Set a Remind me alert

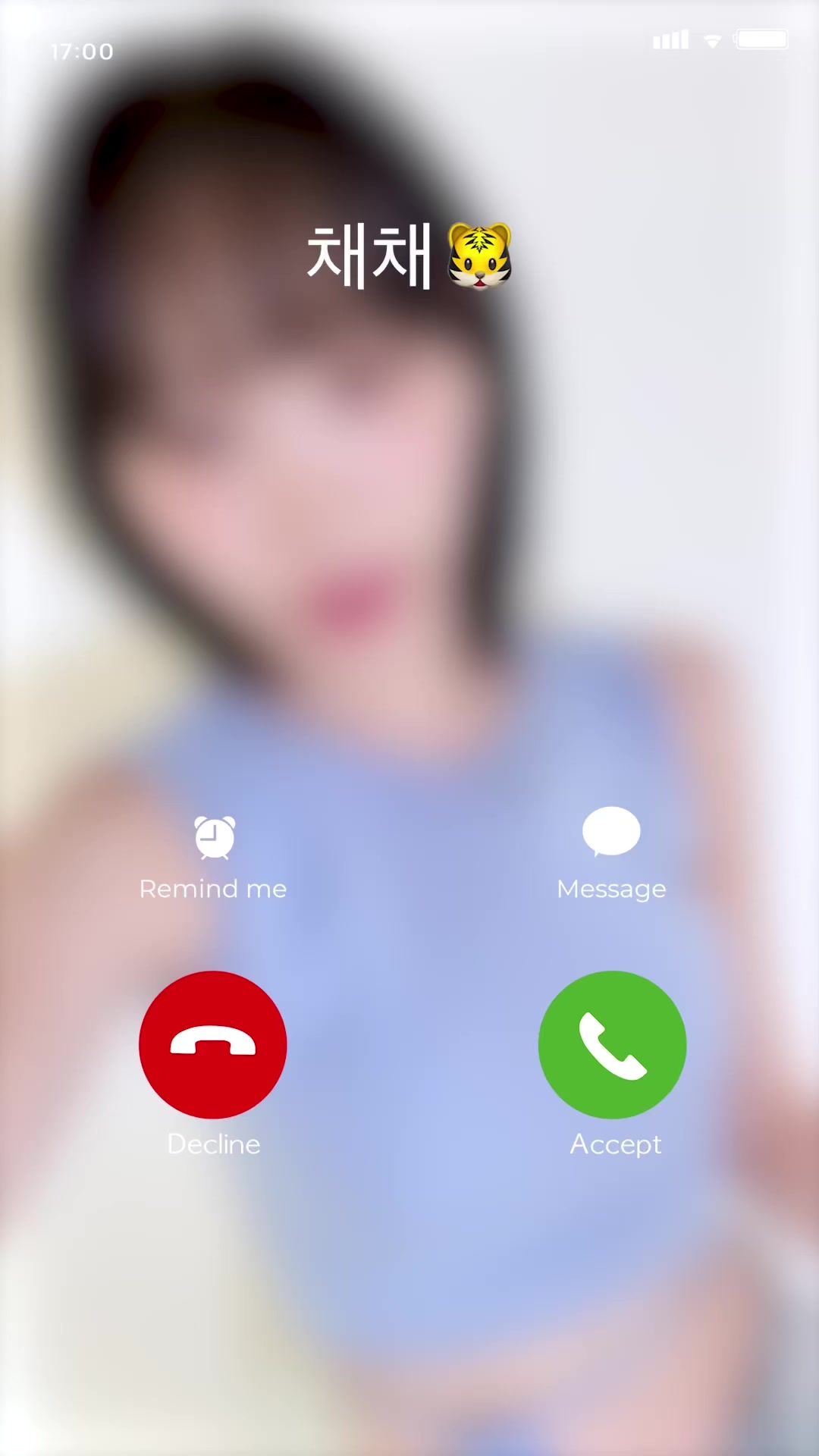(x=215, y=838)
